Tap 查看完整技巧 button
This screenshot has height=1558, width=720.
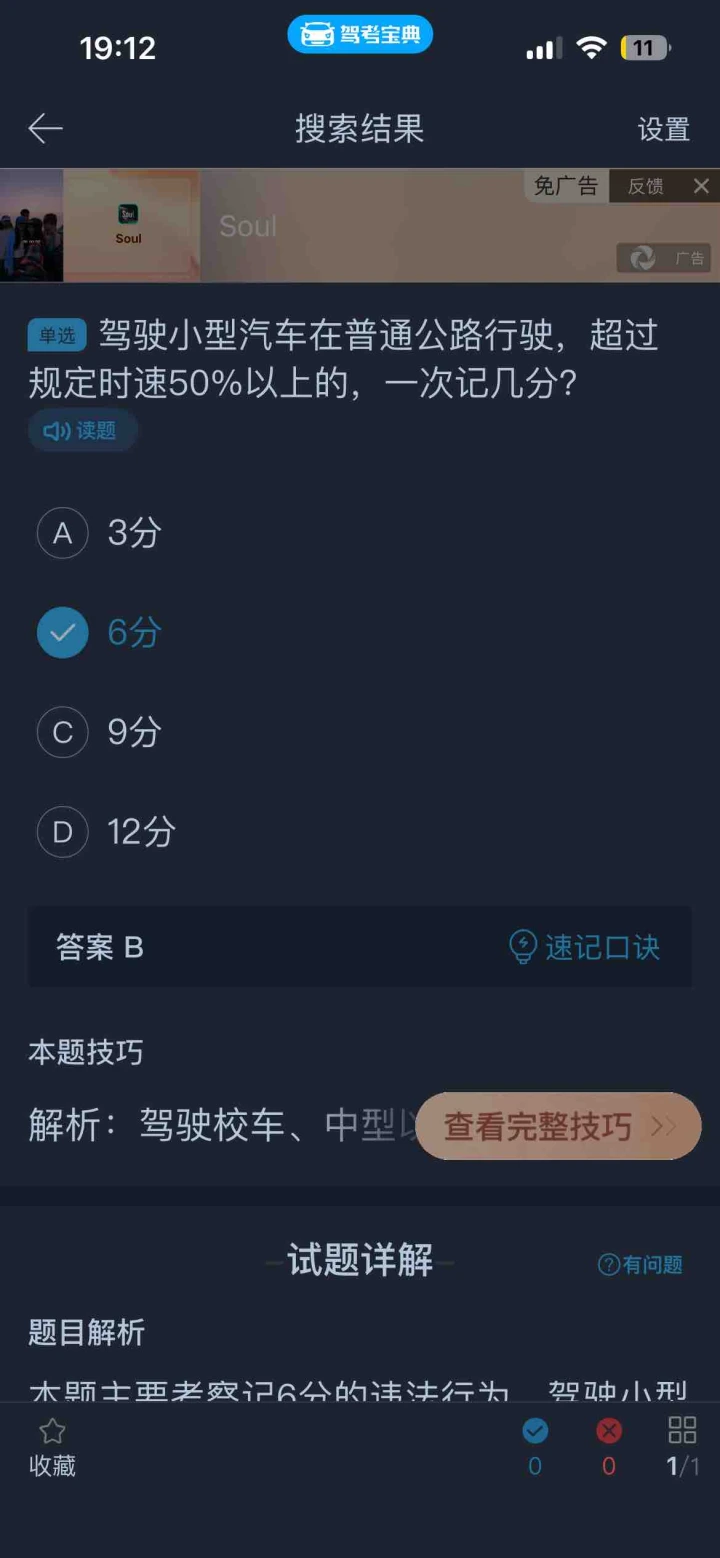(x=558, y=1126)
